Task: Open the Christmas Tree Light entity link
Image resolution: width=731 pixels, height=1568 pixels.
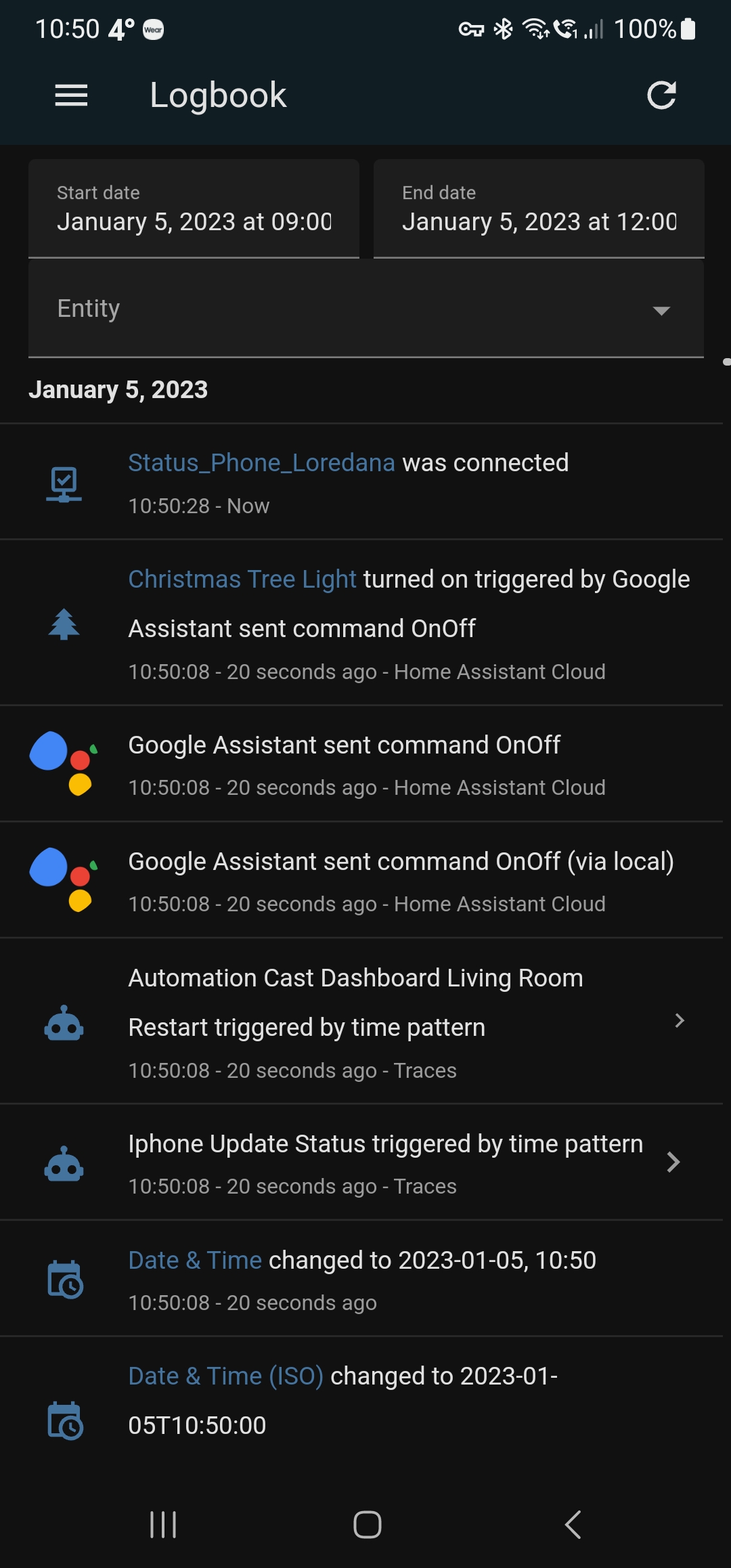Action: coord(242,579)
